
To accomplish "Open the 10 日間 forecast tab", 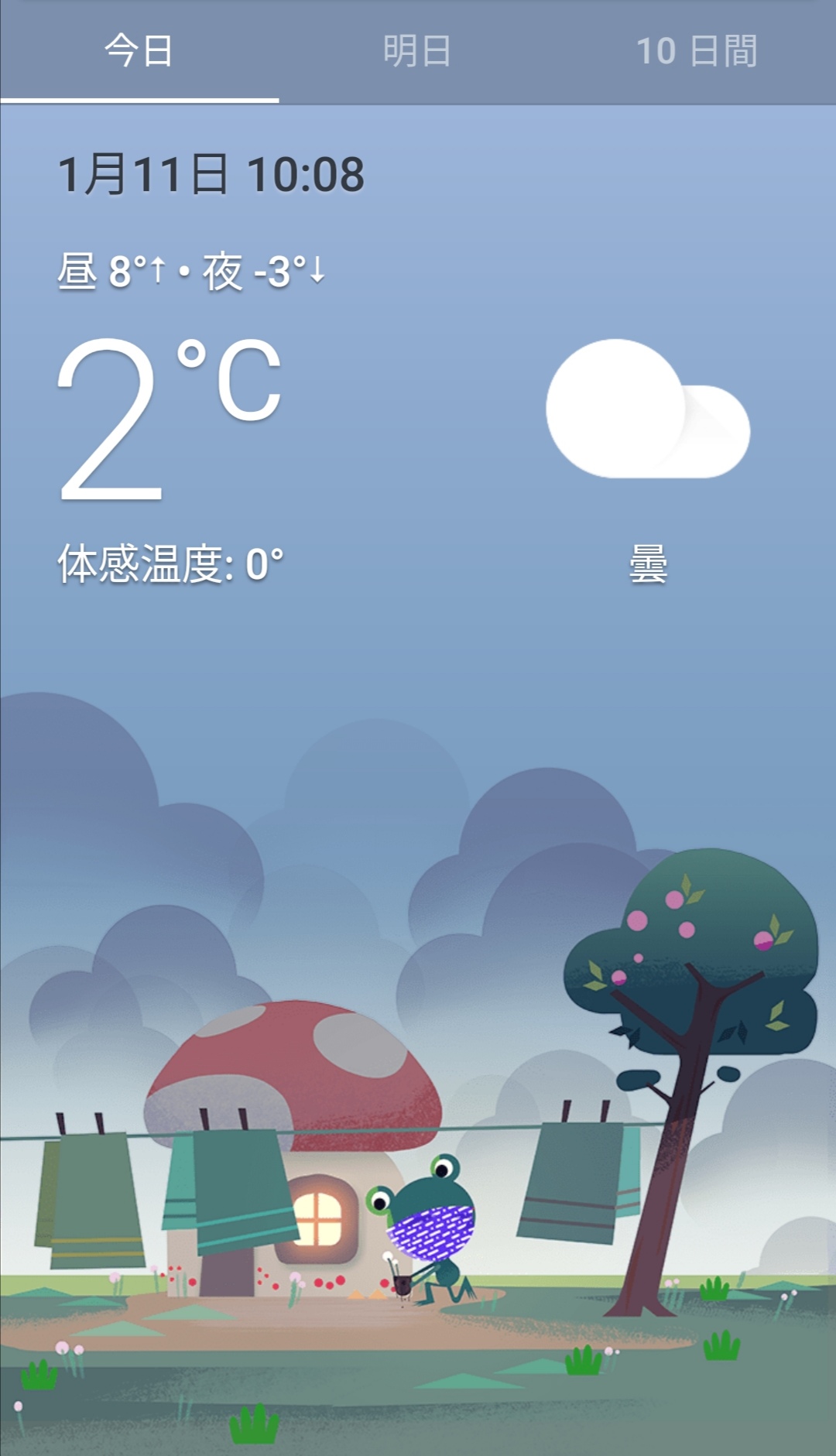I will pos(696,51).
